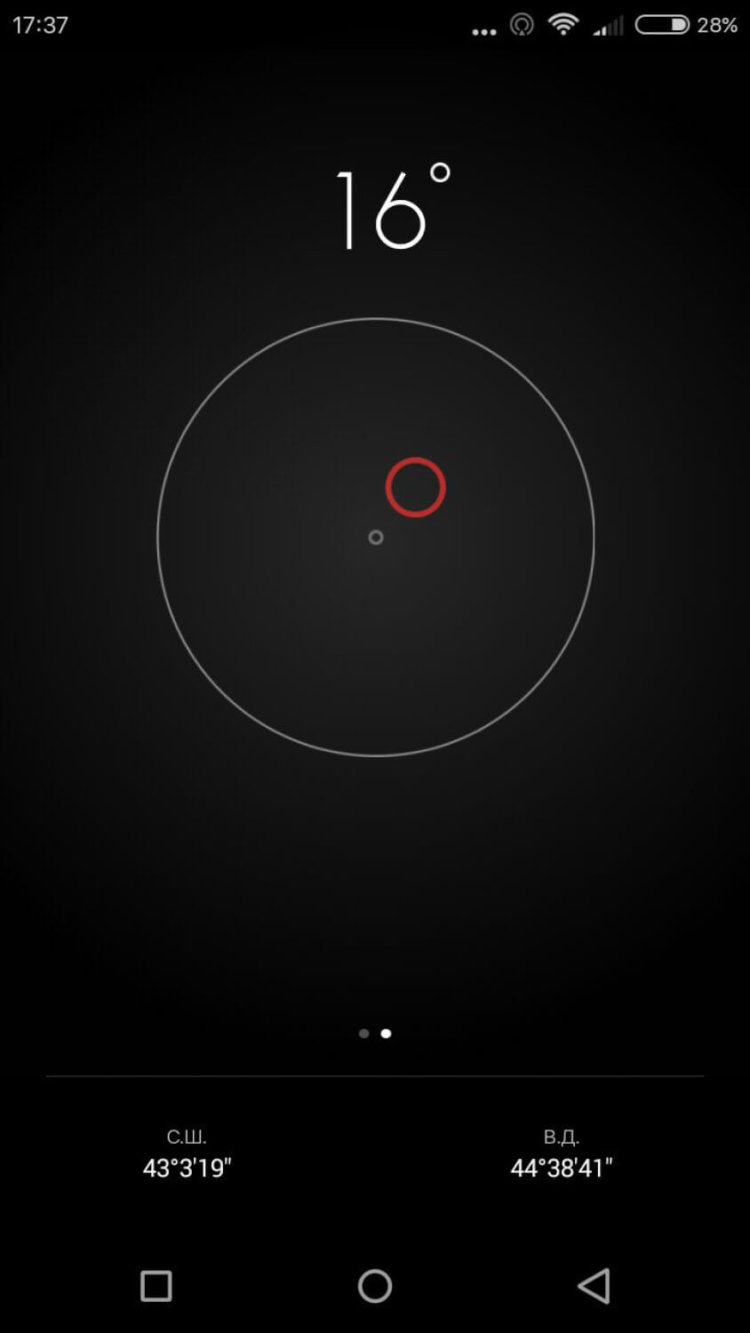This screenshot has width=750, height=1333.
Task: Select the active second page indicator dot
Action: 385,1033
